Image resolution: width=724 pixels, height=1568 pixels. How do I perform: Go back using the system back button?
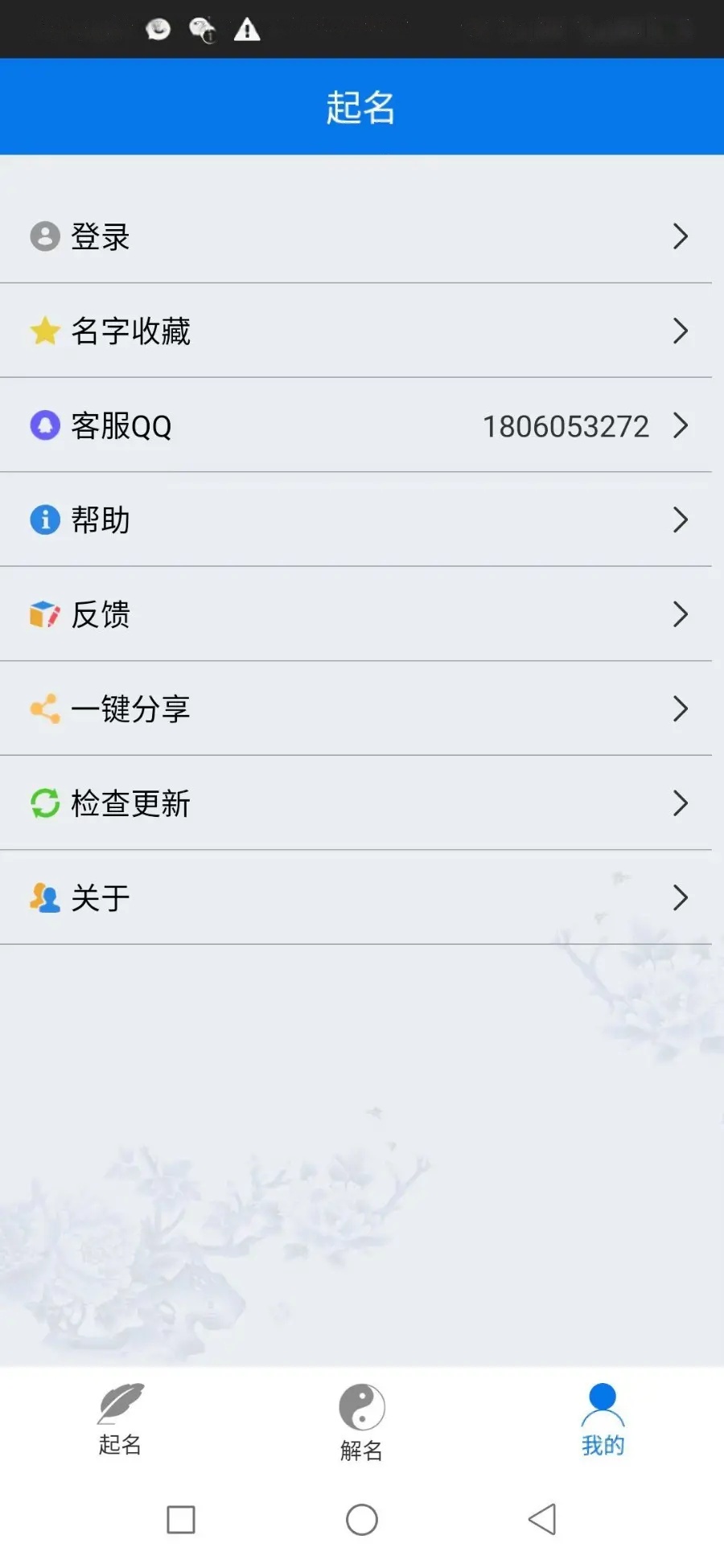pos(542,1519)
